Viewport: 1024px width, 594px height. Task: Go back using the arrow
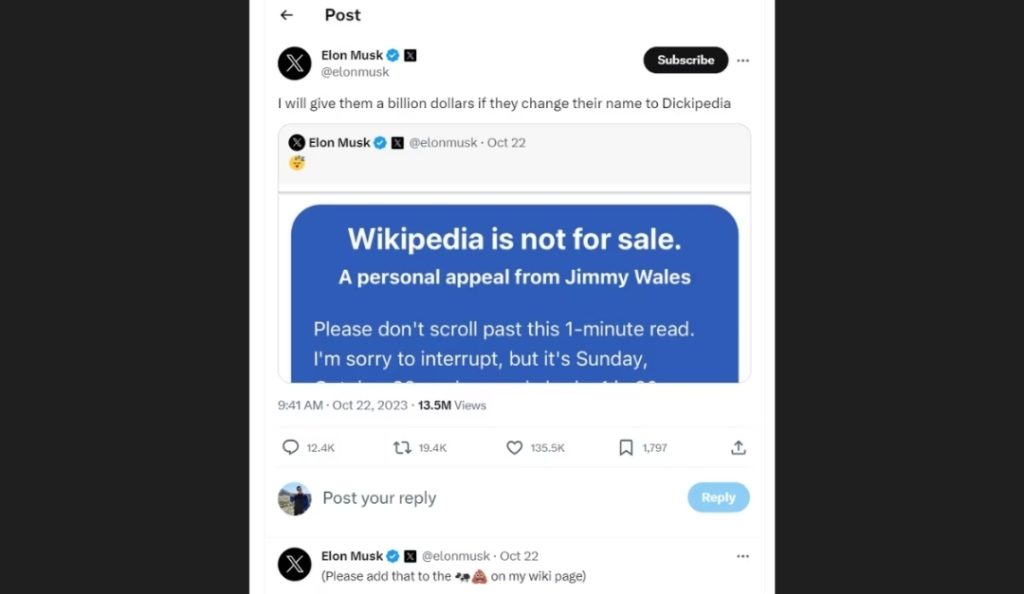[x=287, y=15]
